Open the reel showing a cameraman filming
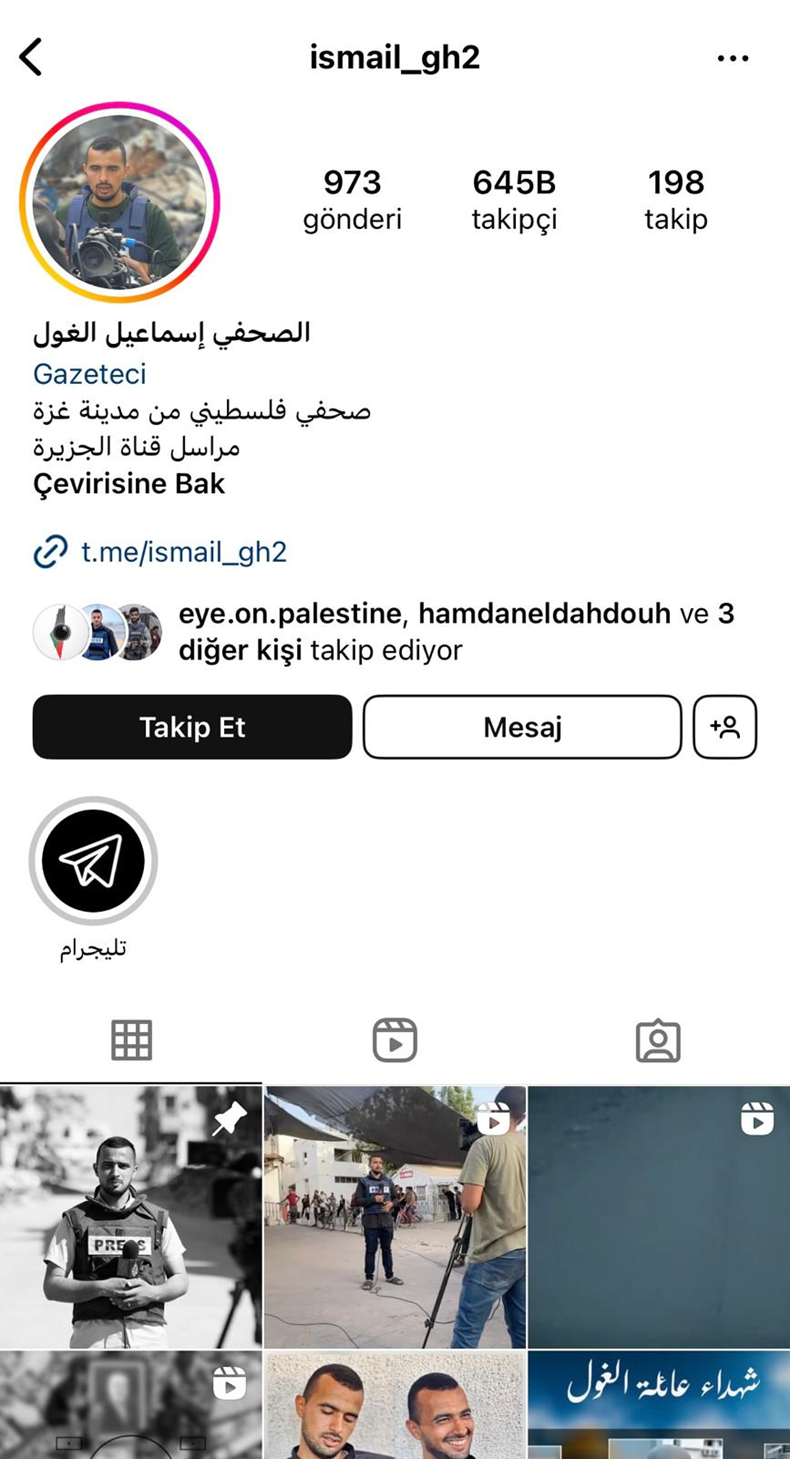This screenshot has width=790, height=1459. [395, 1217]
